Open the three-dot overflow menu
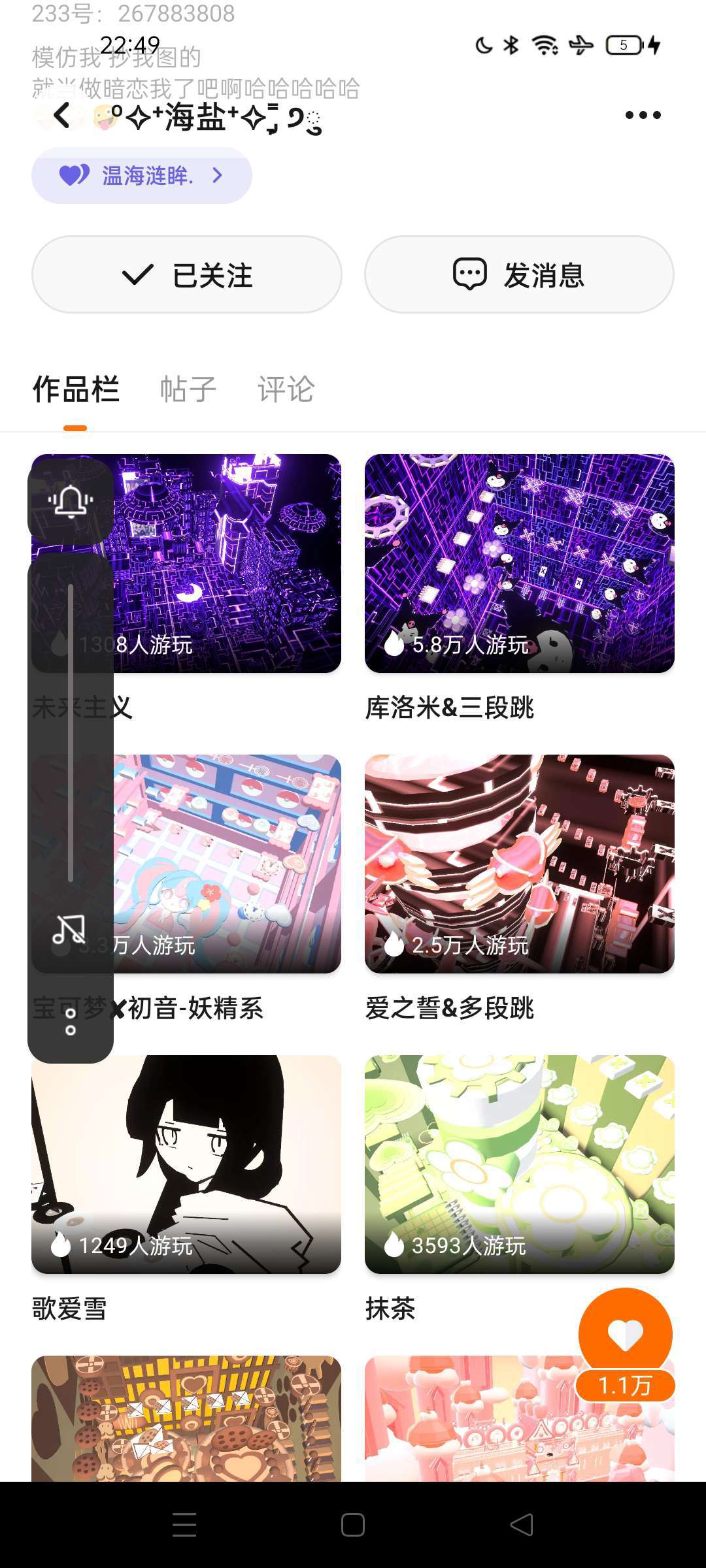 pyautogui.click(x=643, y=116)
